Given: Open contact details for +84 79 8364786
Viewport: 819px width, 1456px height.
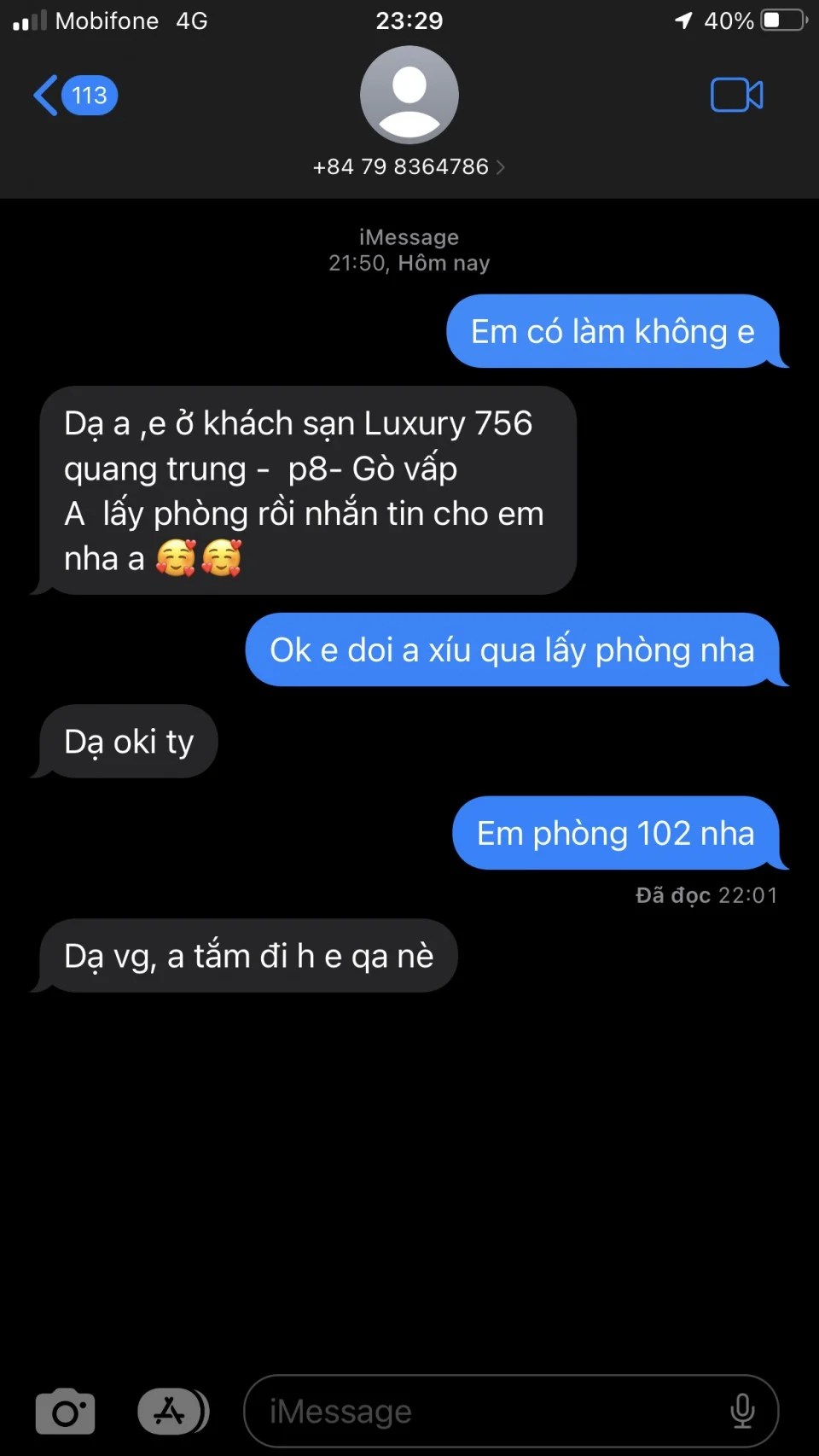Looking at the screenshot, I should pos(409,166).
